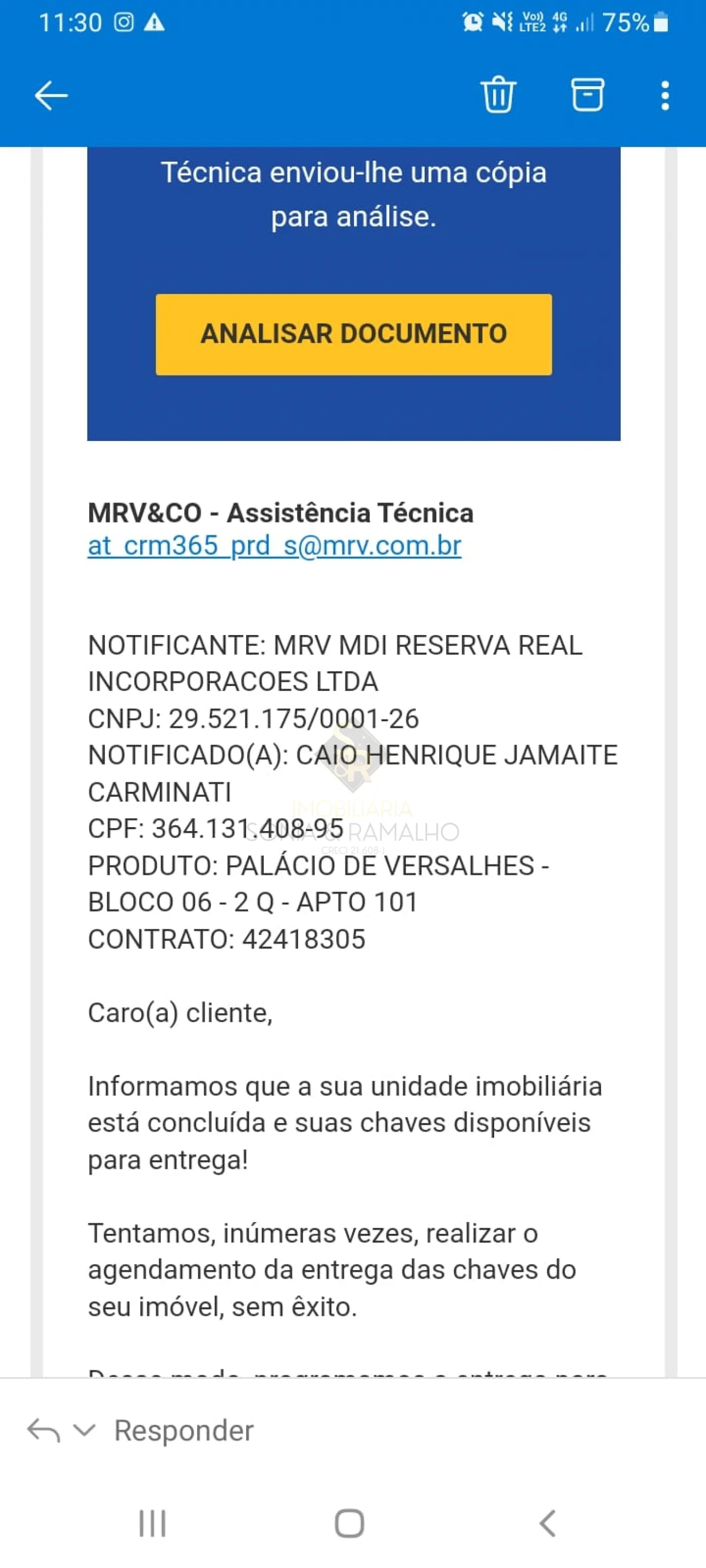This screenshot has width=706, height=1568.
Task: Tap the system home button
Action: (349, 1524)
